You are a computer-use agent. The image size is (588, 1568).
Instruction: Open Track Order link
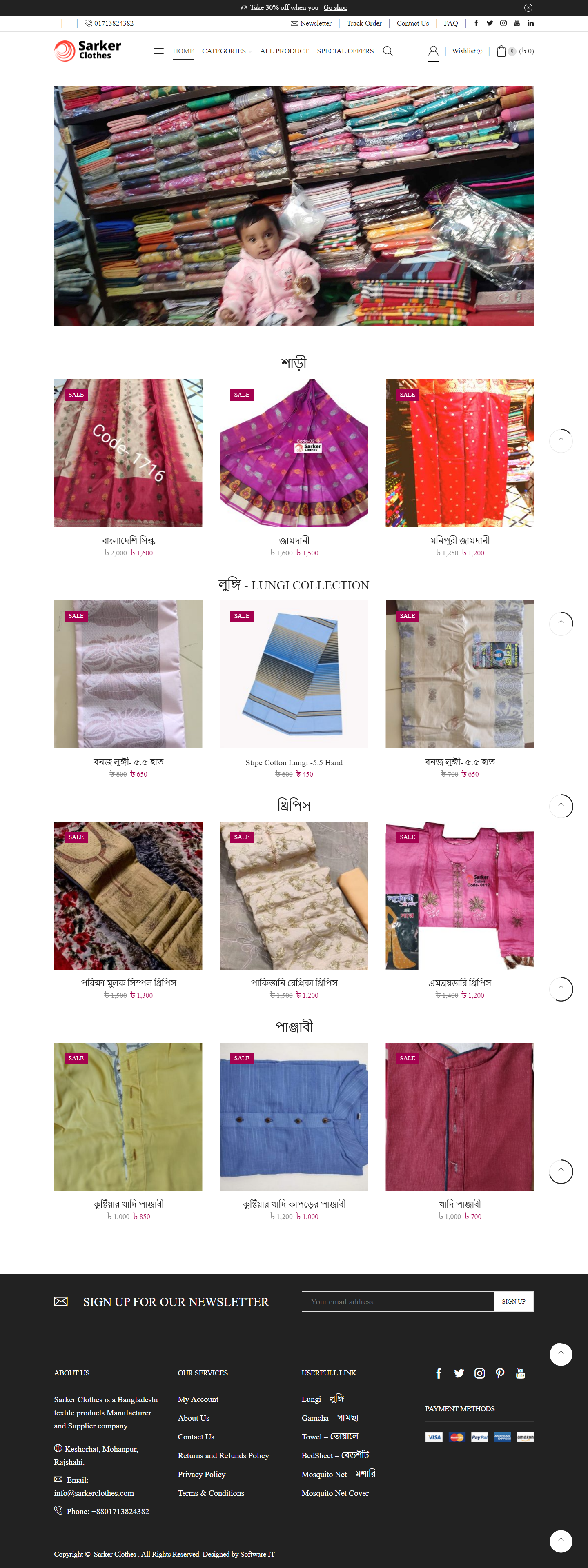pos(364,23)
